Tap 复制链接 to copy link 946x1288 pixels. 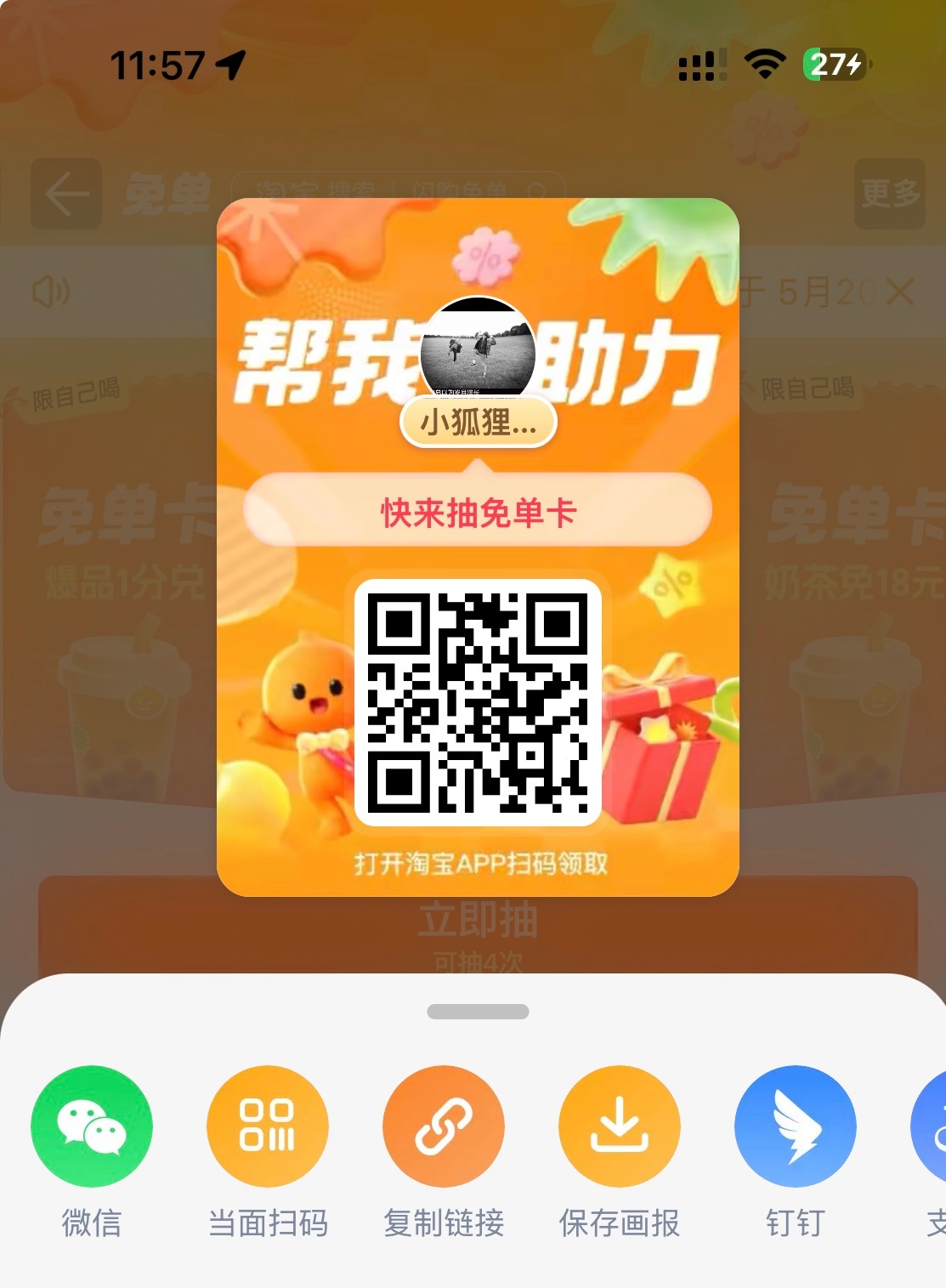(444, 1126)
